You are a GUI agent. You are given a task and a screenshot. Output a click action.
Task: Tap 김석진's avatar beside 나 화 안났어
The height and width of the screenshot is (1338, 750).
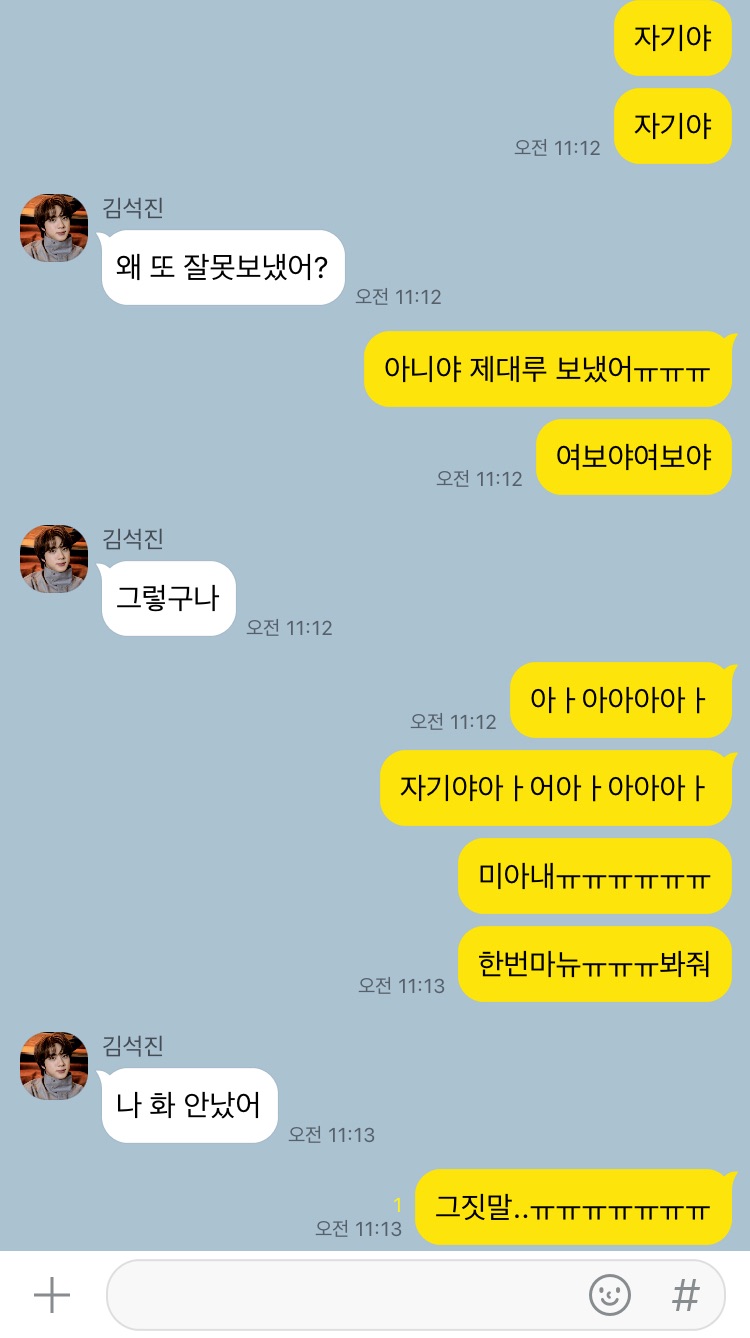pos(54,1066)
